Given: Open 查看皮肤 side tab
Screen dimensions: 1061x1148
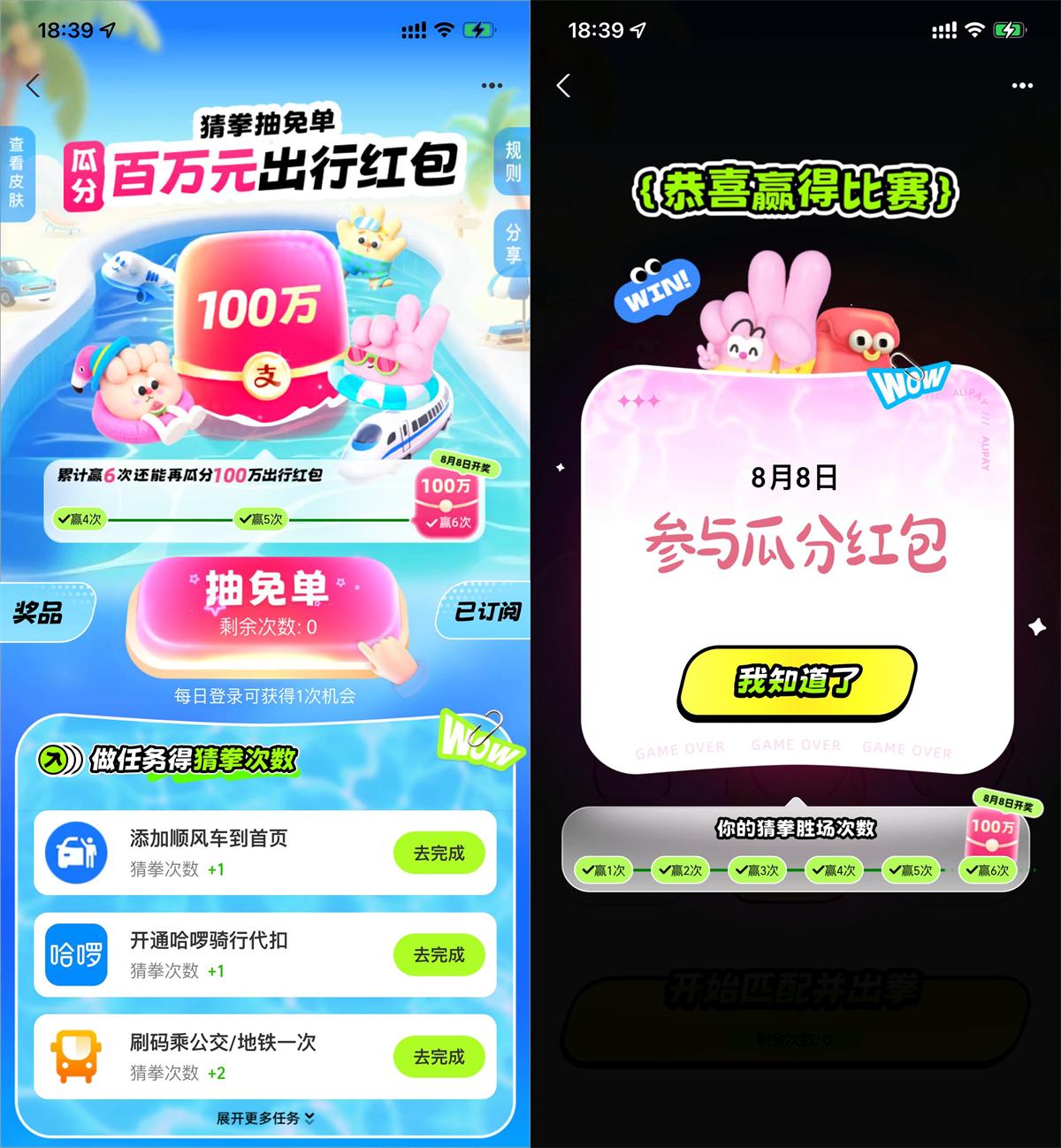Looking at the screenshot, I should (x=17, y=172).
